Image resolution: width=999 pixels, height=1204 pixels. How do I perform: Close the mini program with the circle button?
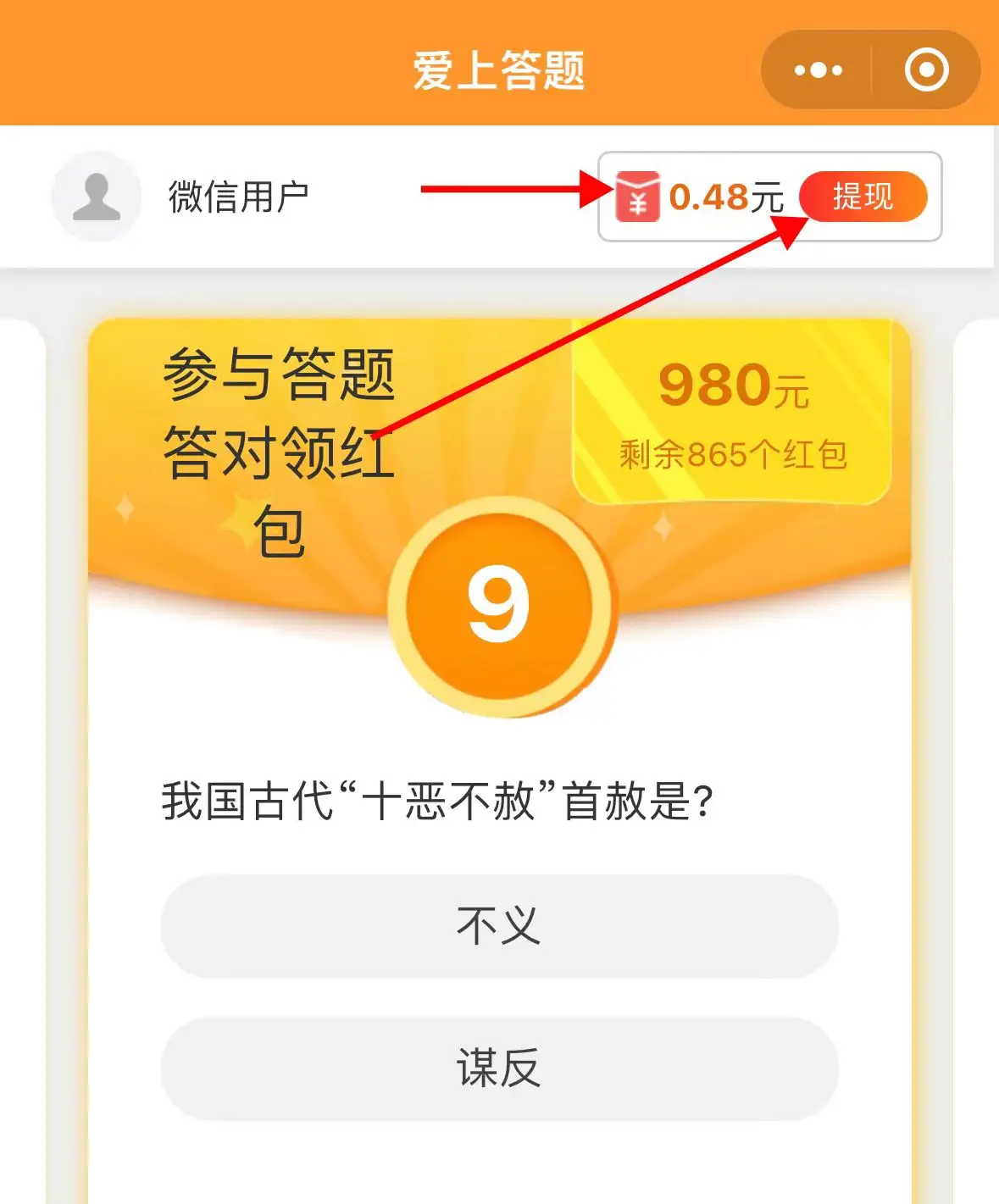tap(925, 70)
